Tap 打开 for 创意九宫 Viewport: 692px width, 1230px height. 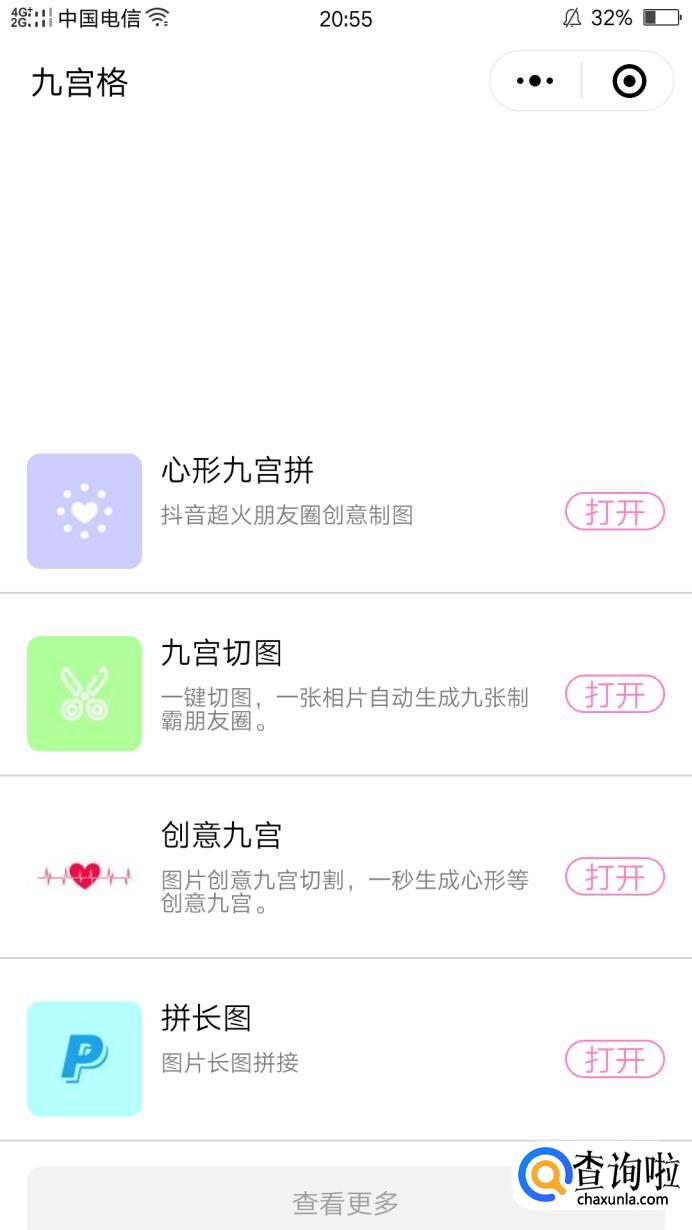tap(614, 877)
